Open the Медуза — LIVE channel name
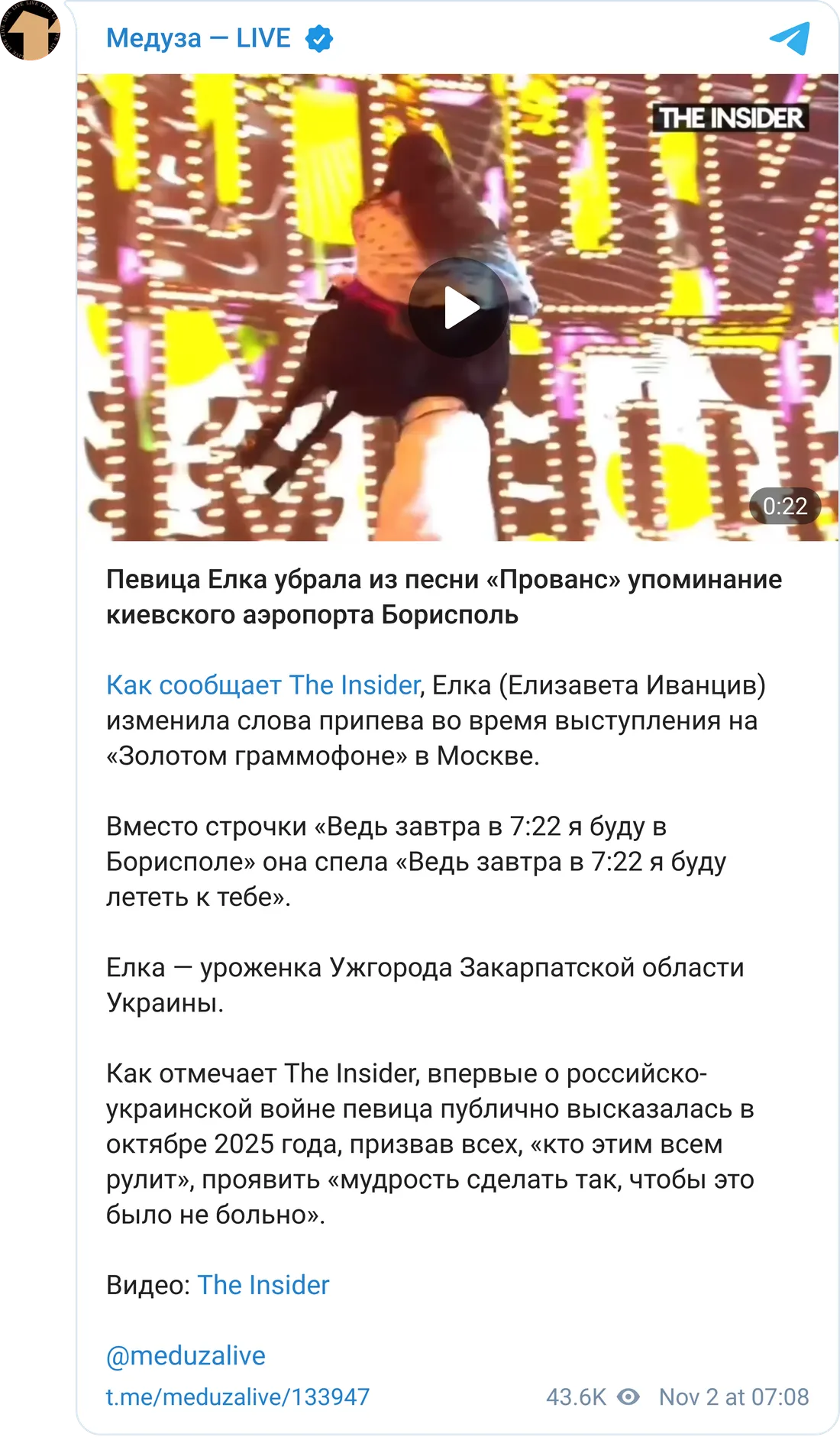840x1437 pixels. pos(199,38)
